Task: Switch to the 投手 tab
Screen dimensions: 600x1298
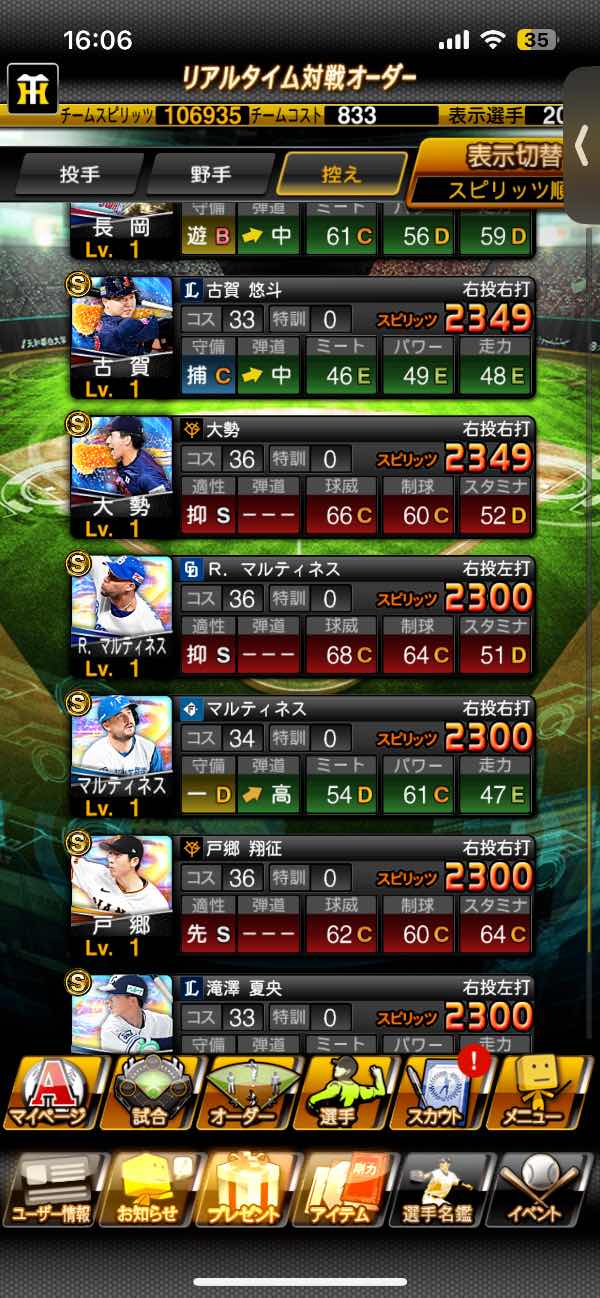Action: [x=80, y=174]
